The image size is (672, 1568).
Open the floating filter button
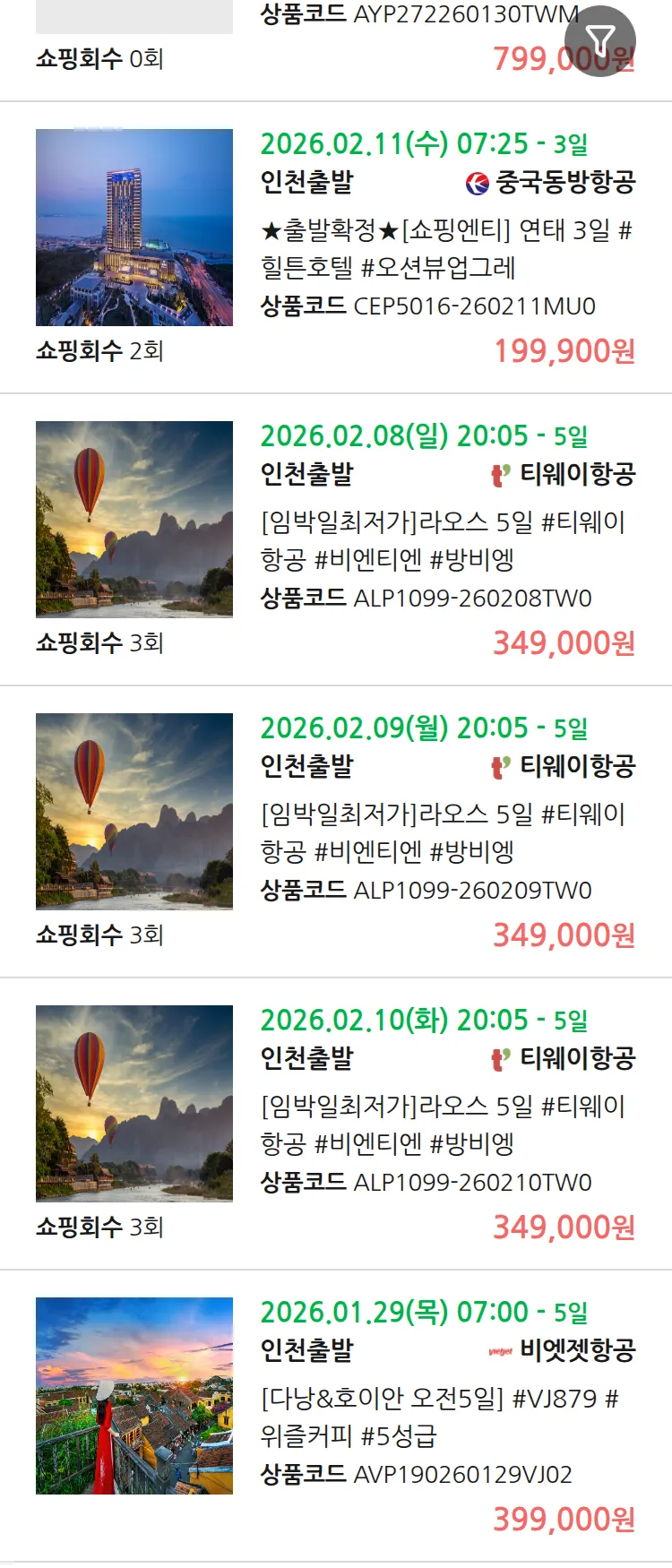click(x=599, y=41)
